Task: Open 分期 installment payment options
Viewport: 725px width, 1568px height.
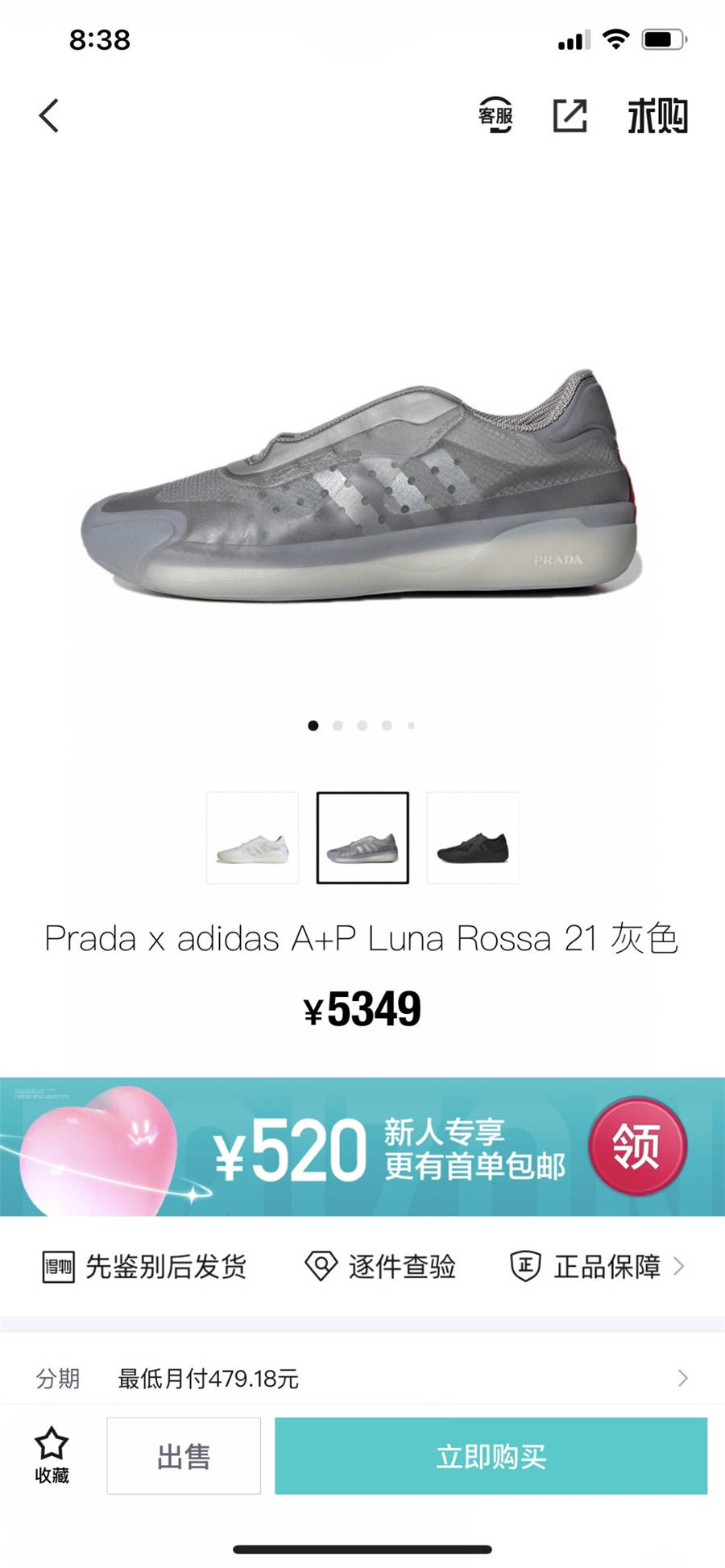Action: pyautogui.click(x=362, y=1378)
